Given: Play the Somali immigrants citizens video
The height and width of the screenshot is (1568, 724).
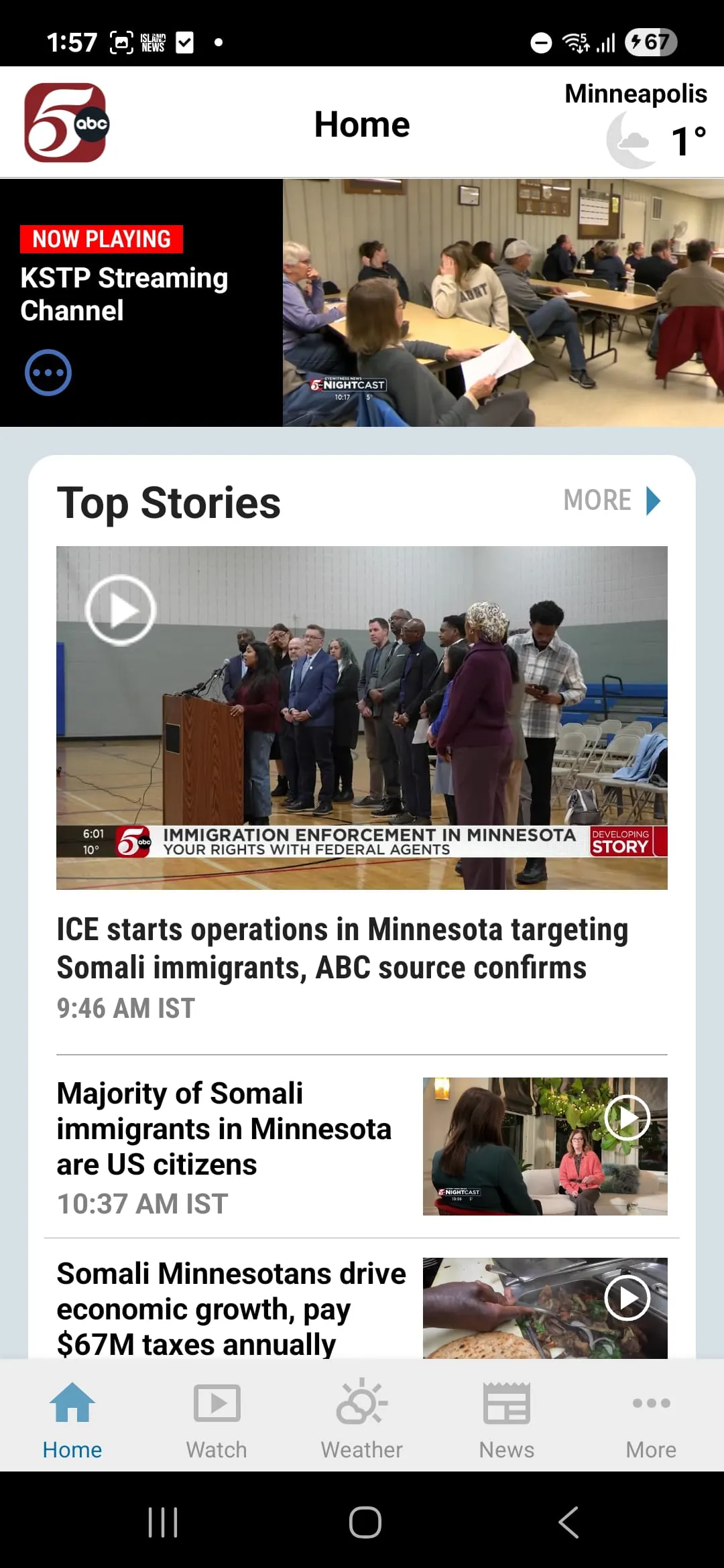Looking at the screenshot, I should coord(628,1116).
